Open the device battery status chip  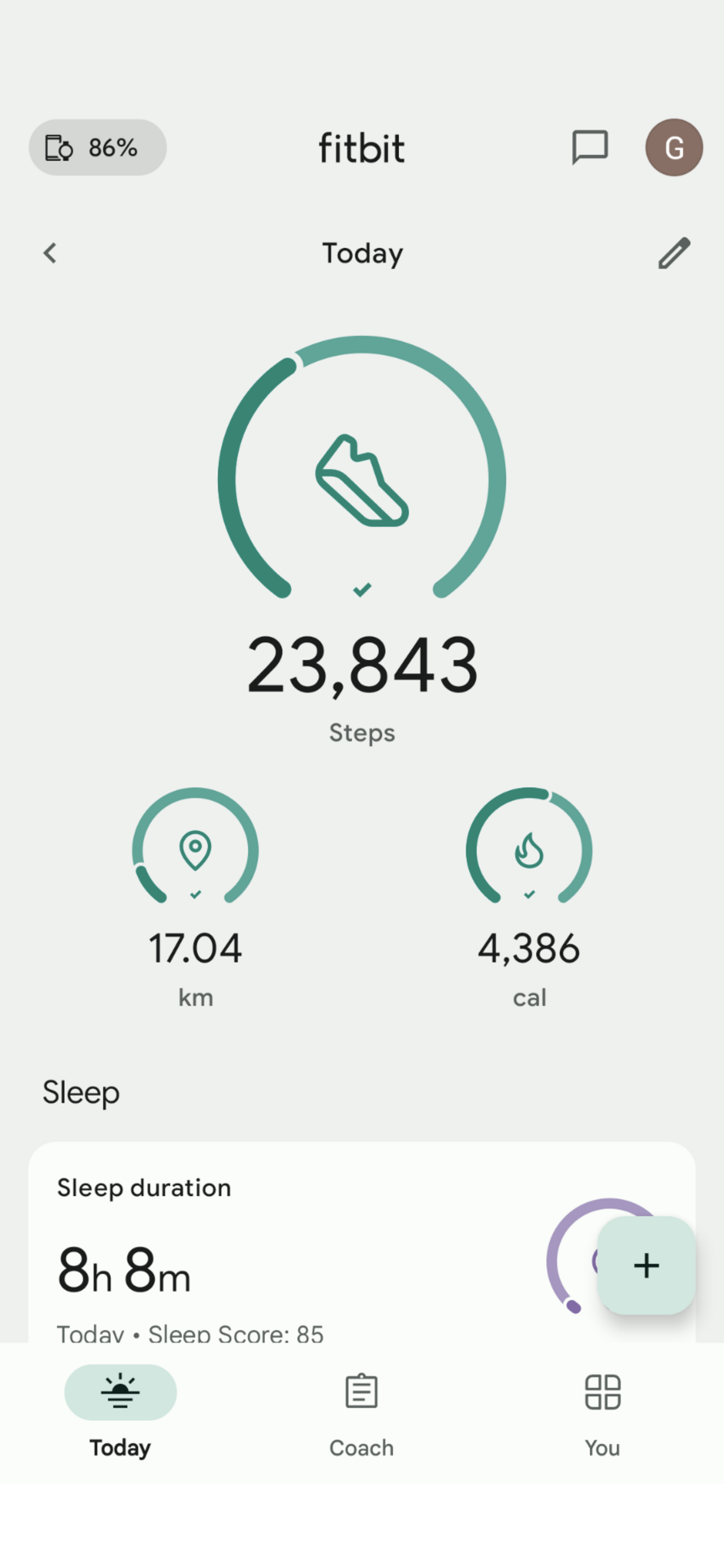pos(97,148)
